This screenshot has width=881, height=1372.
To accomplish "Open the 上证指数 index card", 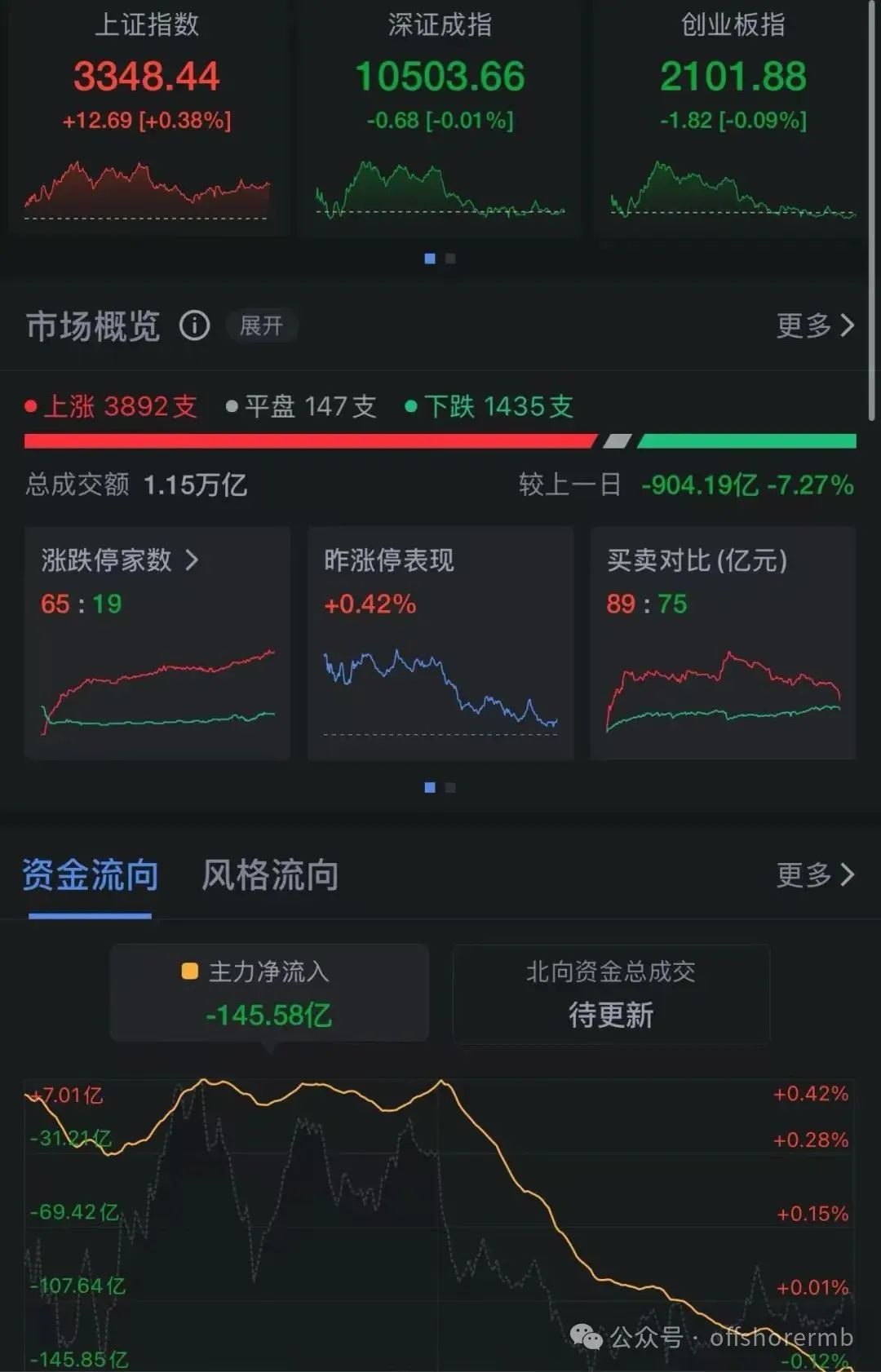I will (x=147, y=118).
